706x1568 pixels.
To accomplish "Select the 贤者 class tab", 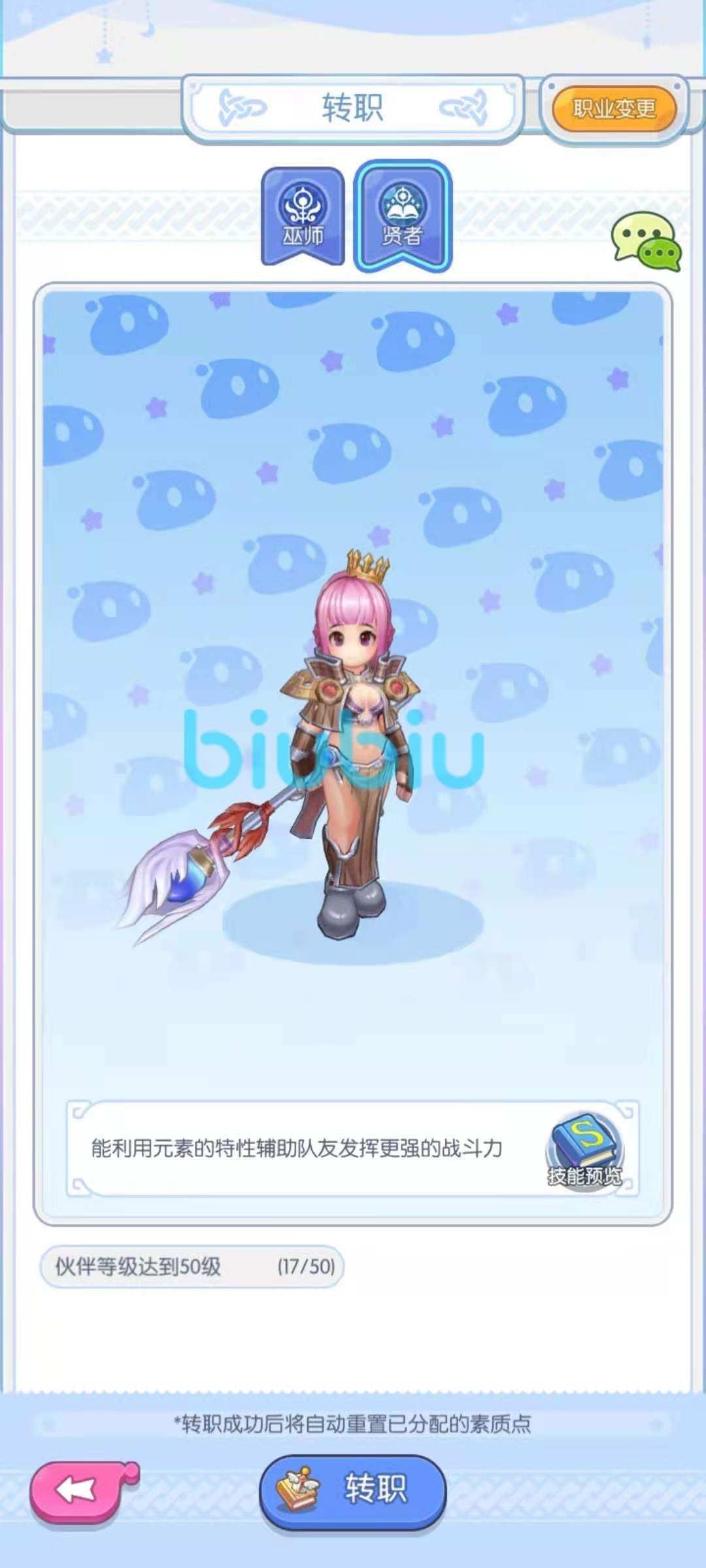I will point(403,217).
